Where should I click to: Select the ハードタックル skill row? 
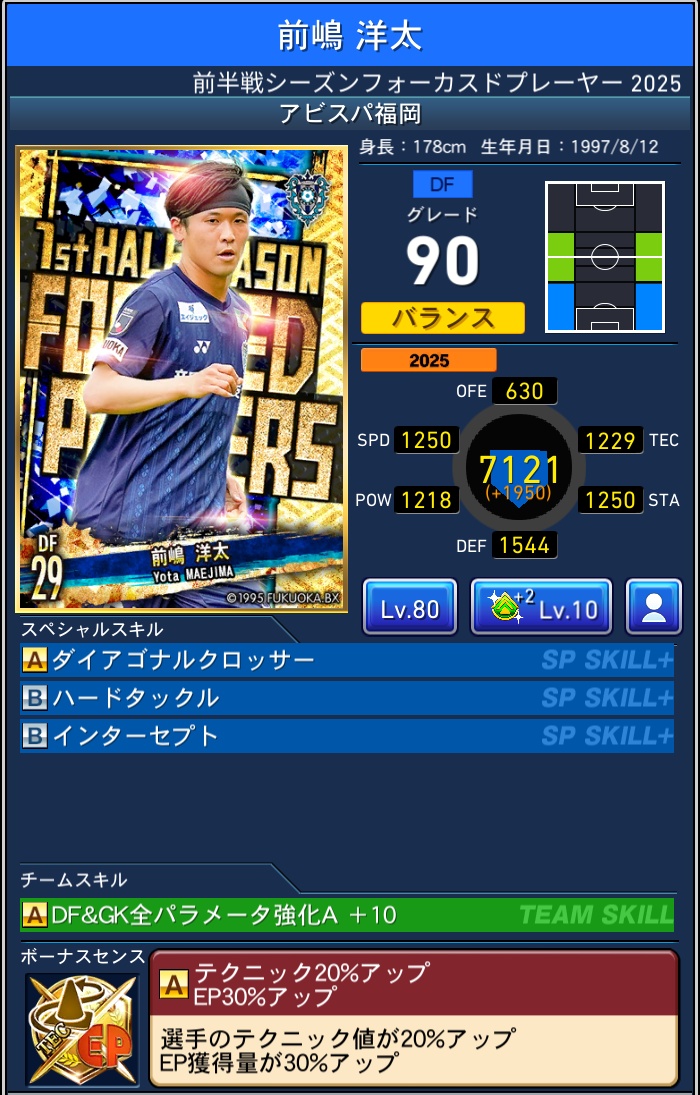(346, 697)
